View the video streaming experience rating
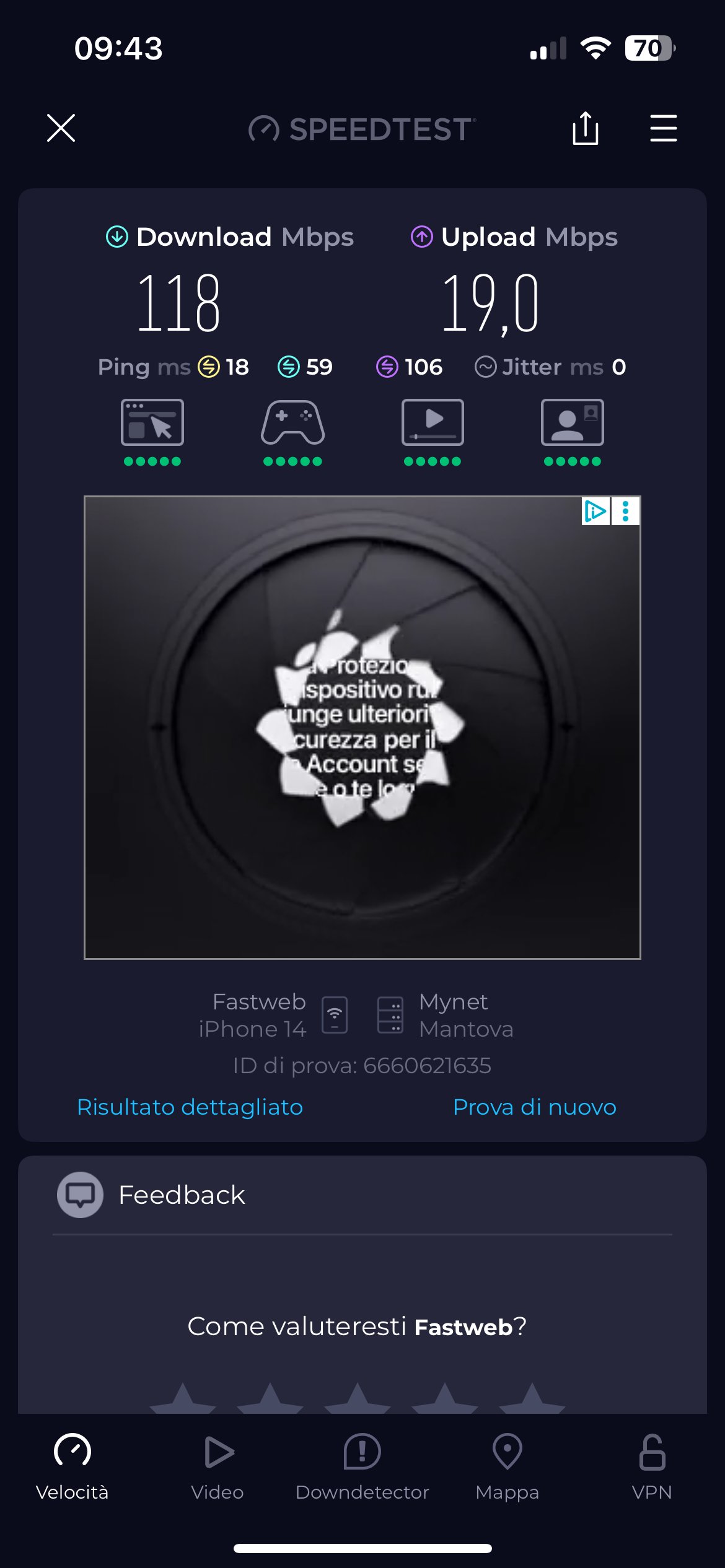 tap(433, 431)
